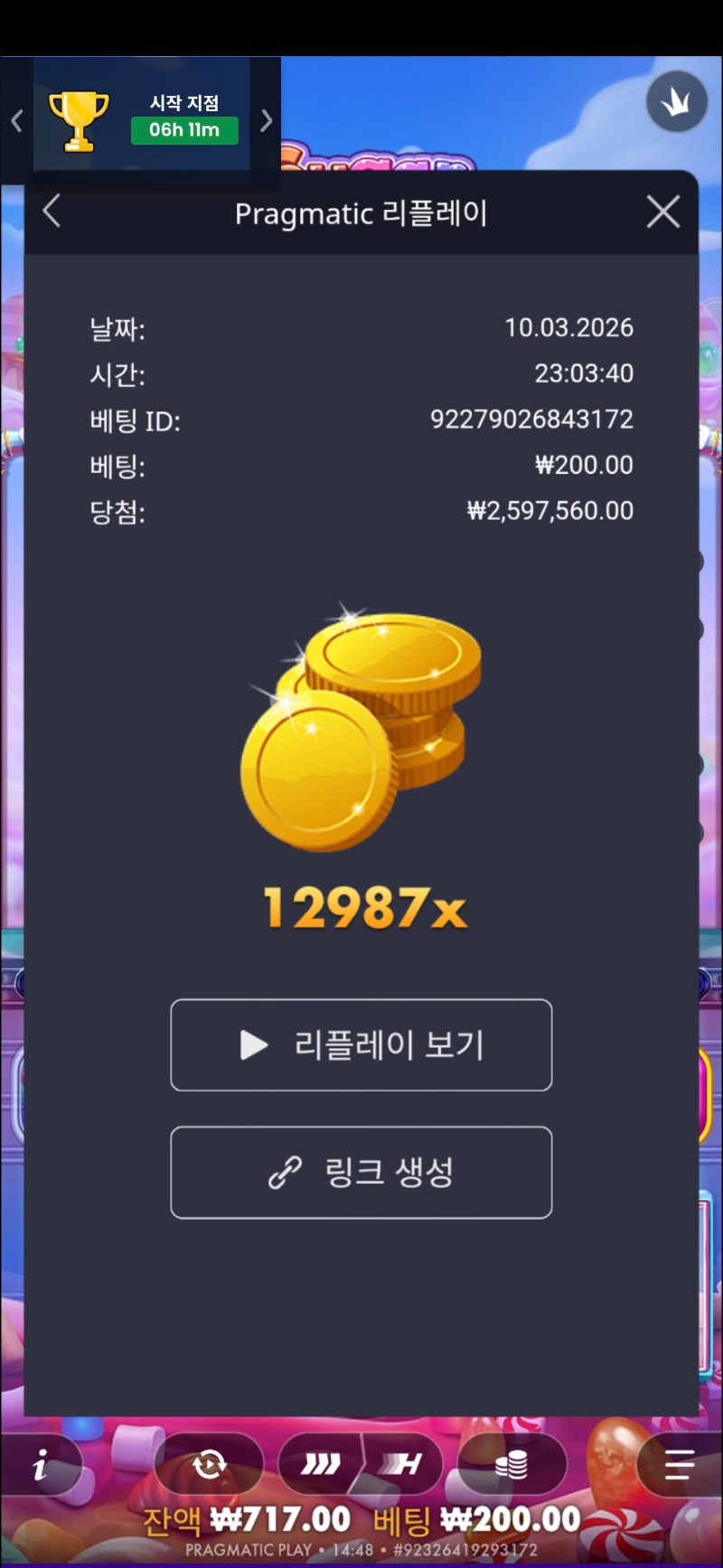Close the Pragmatic 리플레이 dialog

point(663,213)
